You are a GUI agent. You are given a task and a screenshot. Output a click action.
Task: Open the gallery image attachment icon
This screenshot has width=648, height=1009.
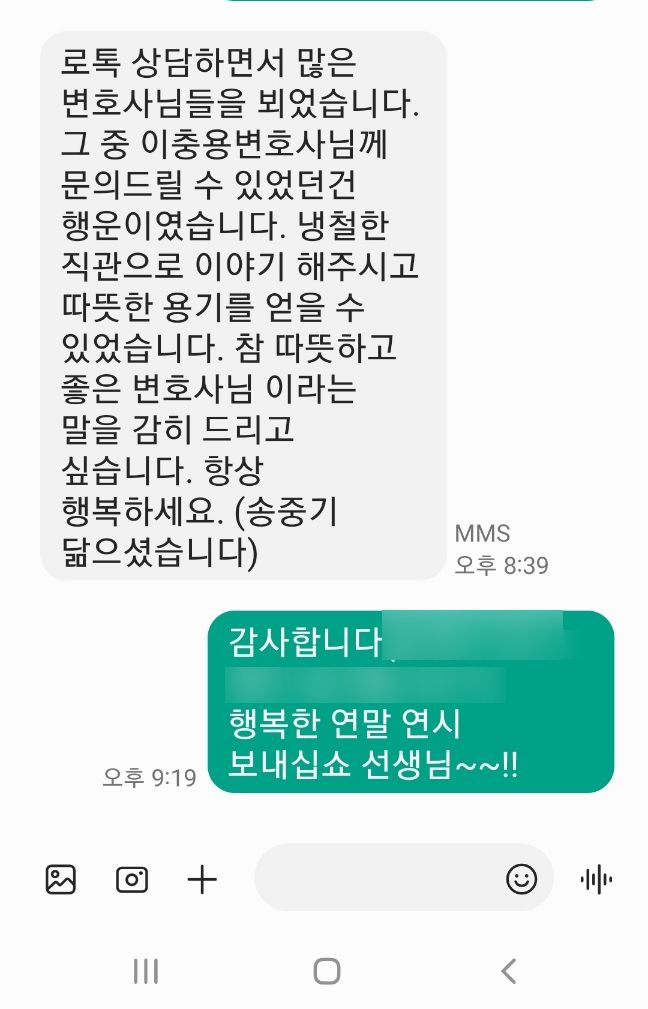[61, 879]
